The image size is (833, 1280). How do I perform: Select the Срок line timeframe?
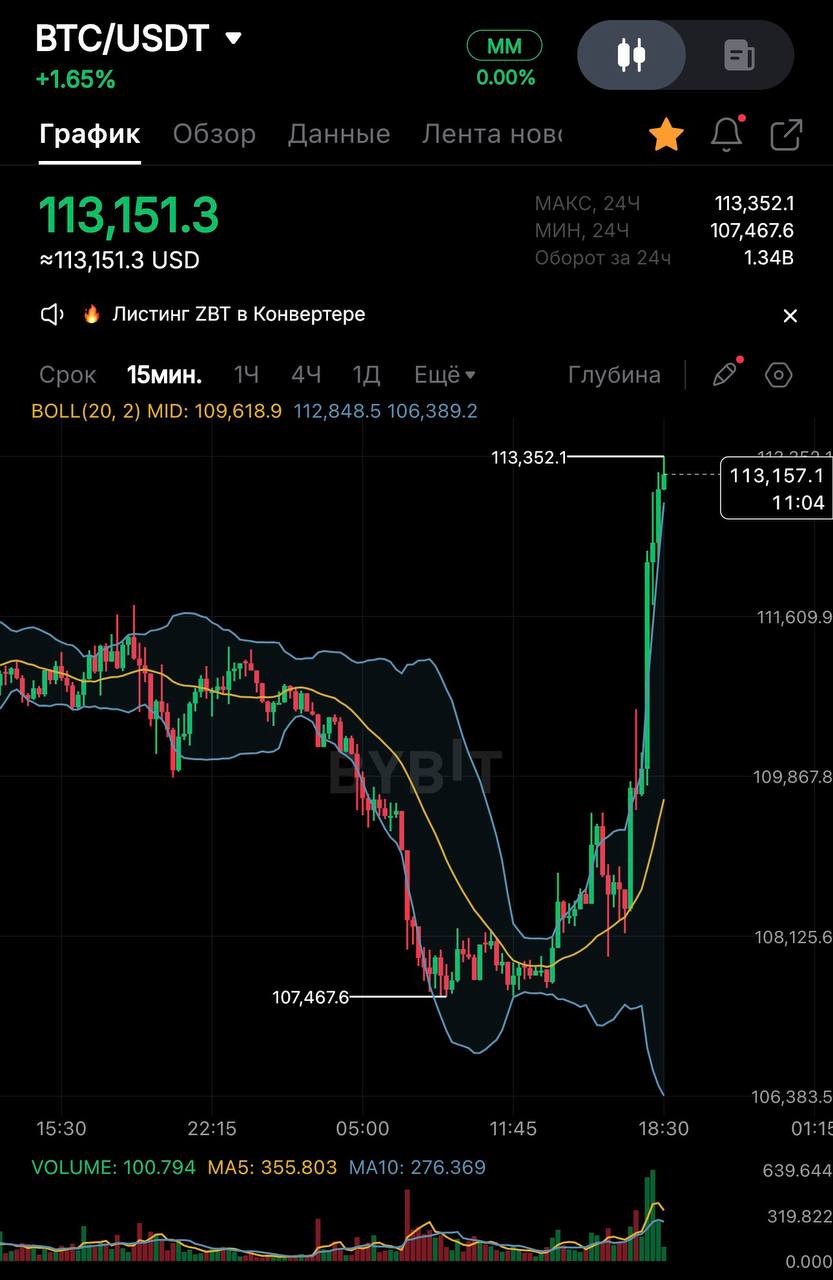(x=68, y=375)
